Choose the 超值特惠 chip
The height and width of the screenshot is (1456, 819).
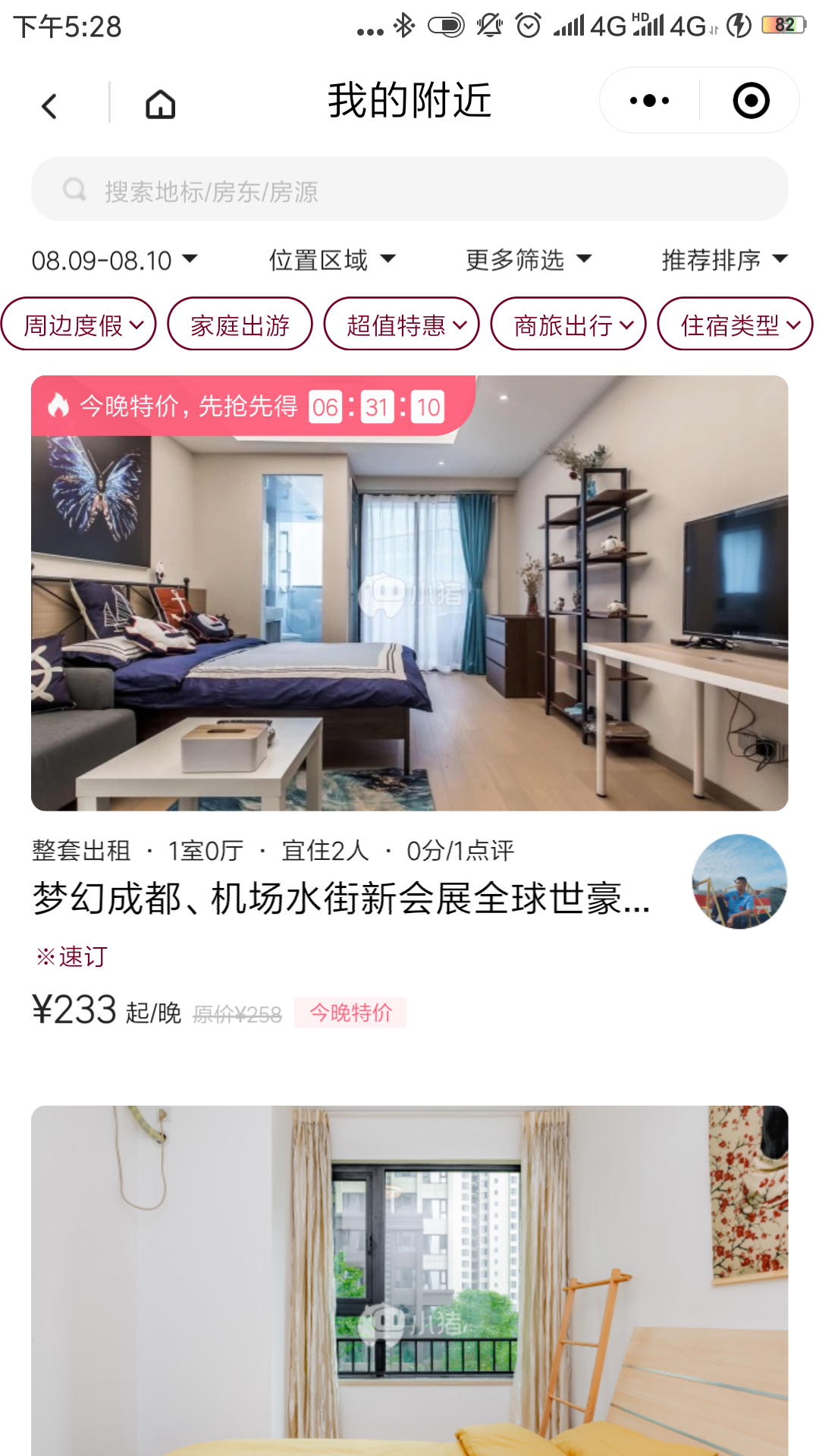coord(401,325)
